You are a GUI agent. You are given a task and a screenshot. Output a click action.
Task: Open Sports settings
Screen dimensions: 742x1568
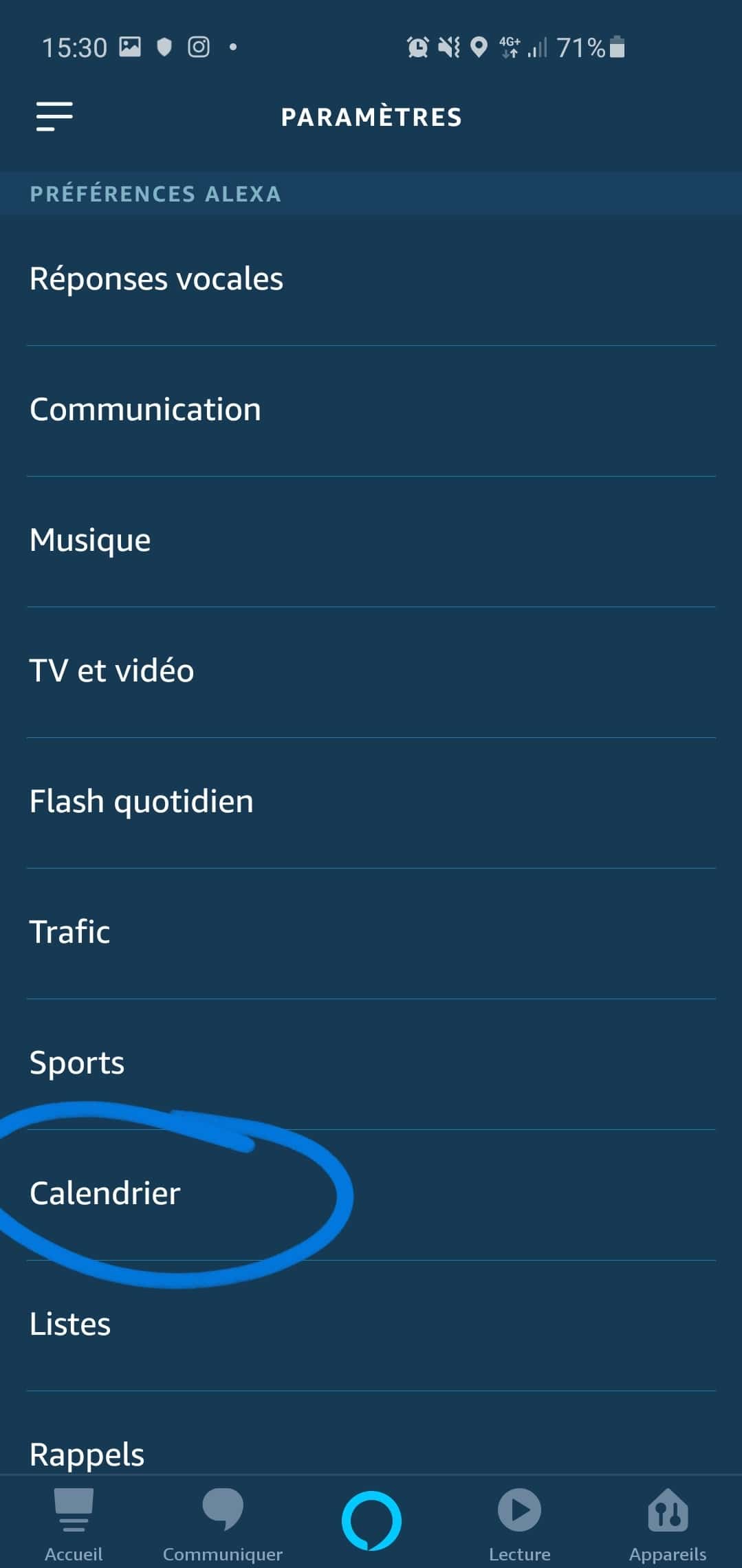(371, 1064)
